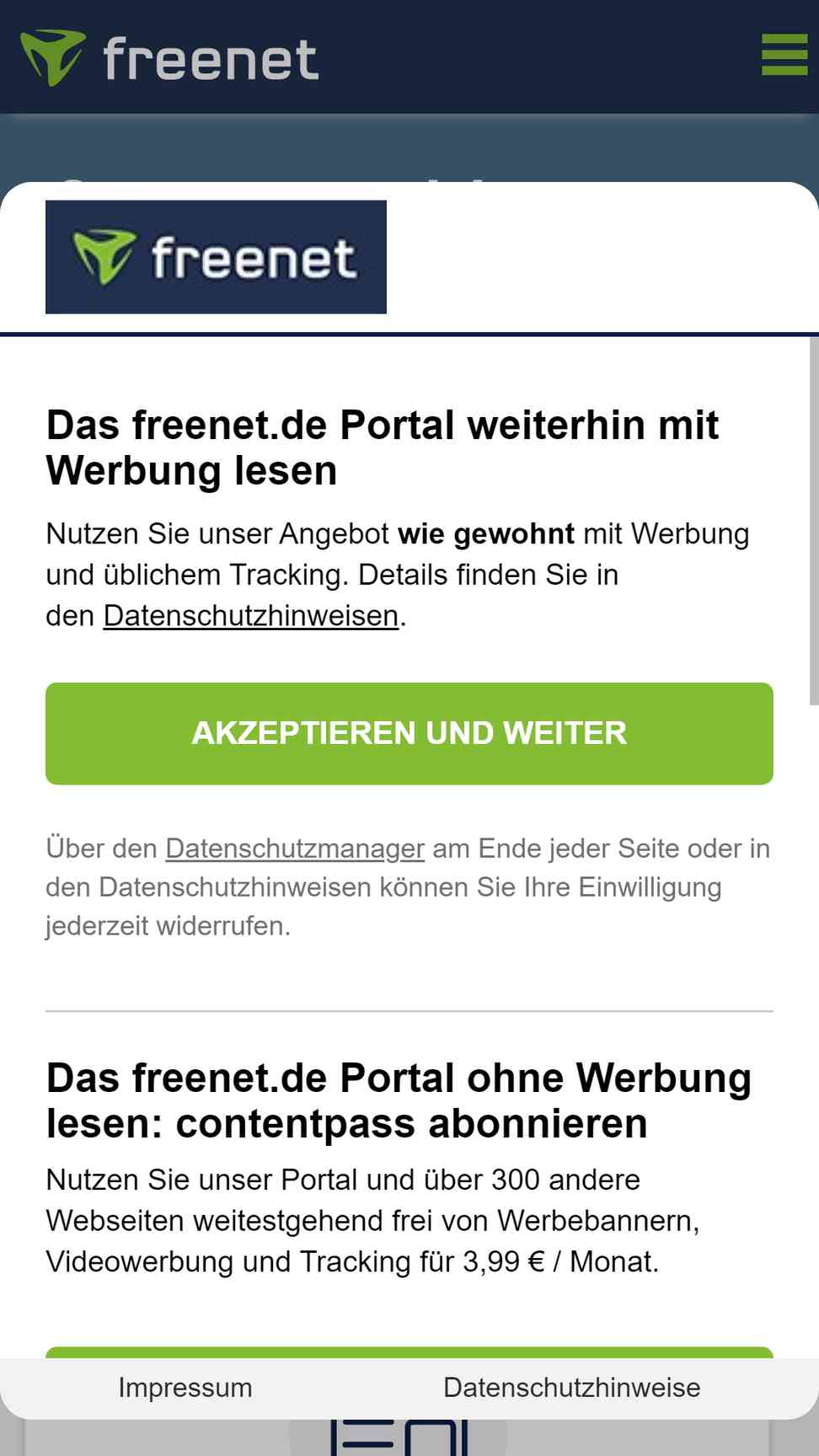Open Datenschutzhinweise in the bottom bar
The image size is (819, 1456).
click(572, 1388)
